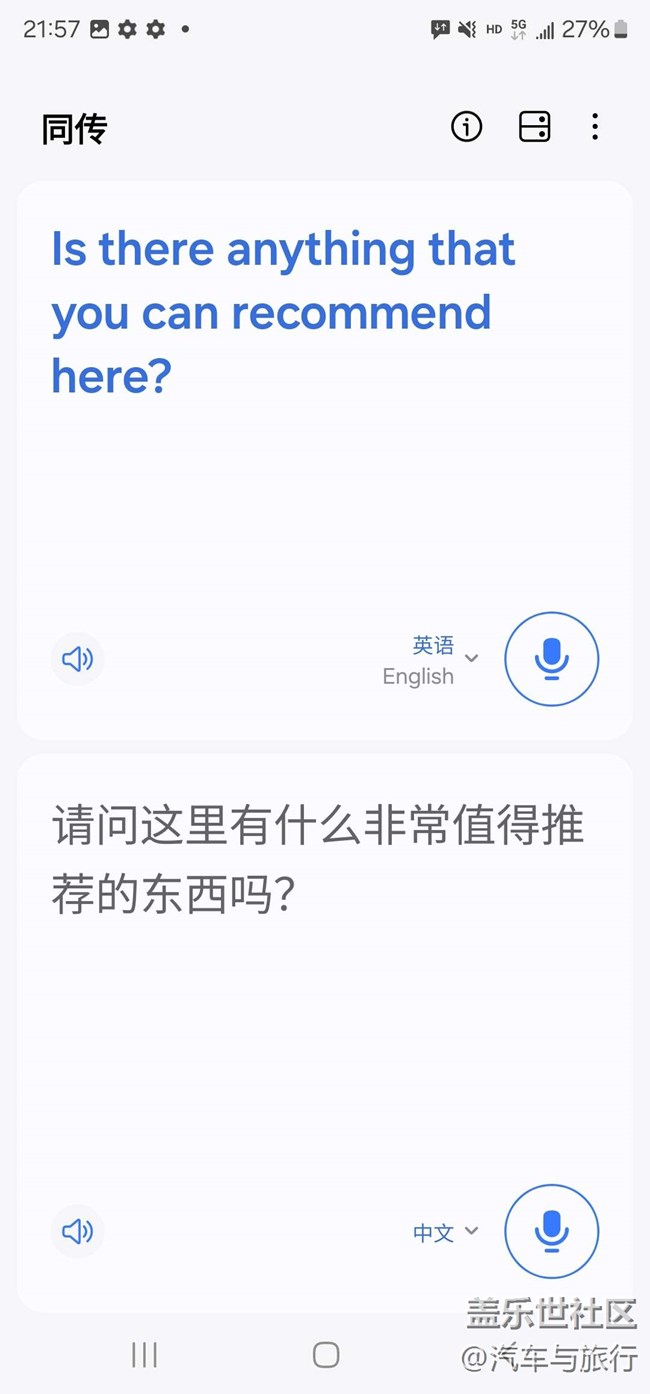Expand the 中文 language dropdown
This screenshot has width=650, height=1394.
coord(446,1232)
